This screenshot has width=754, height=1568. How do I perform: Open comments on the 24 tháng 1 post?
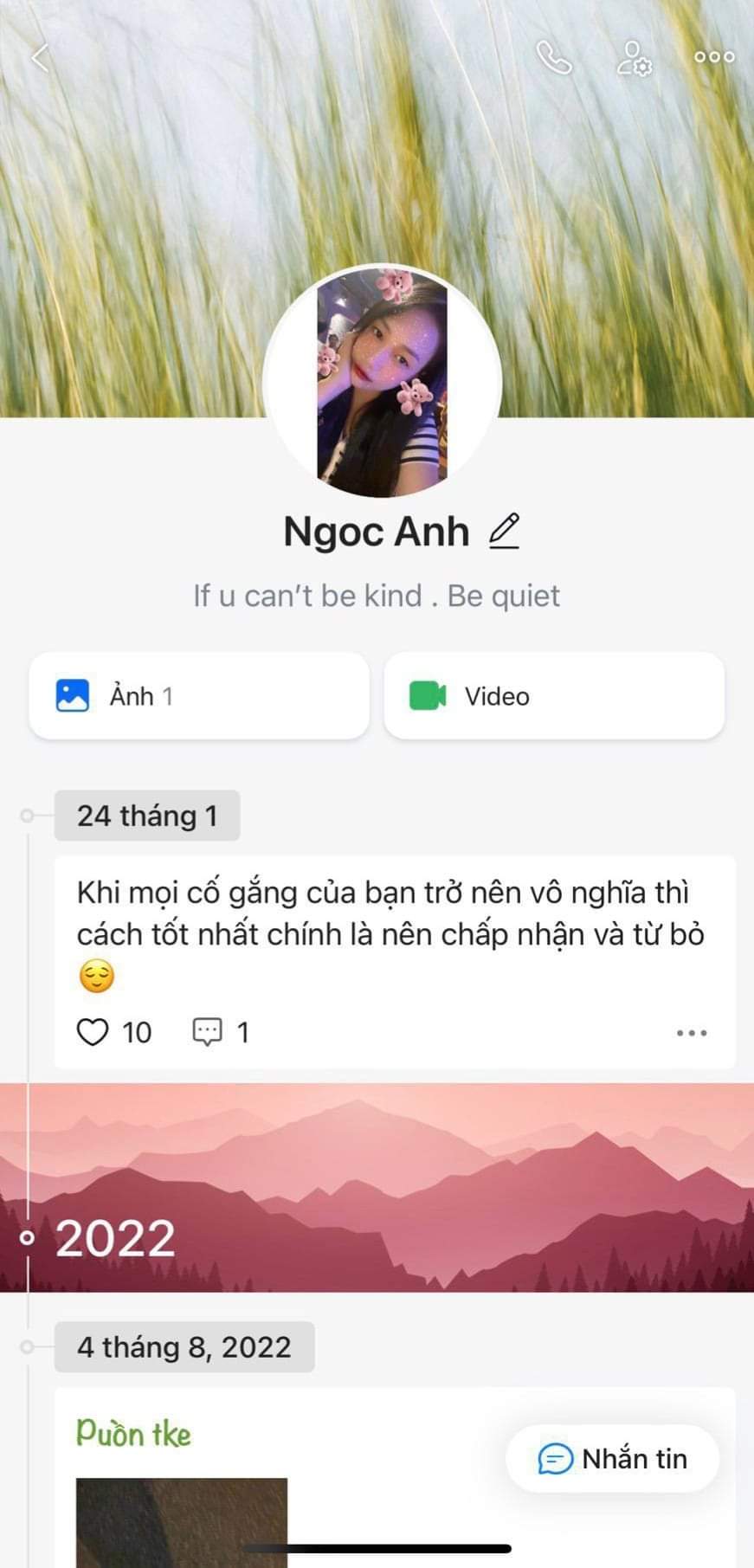click(x=208, y=1032)
